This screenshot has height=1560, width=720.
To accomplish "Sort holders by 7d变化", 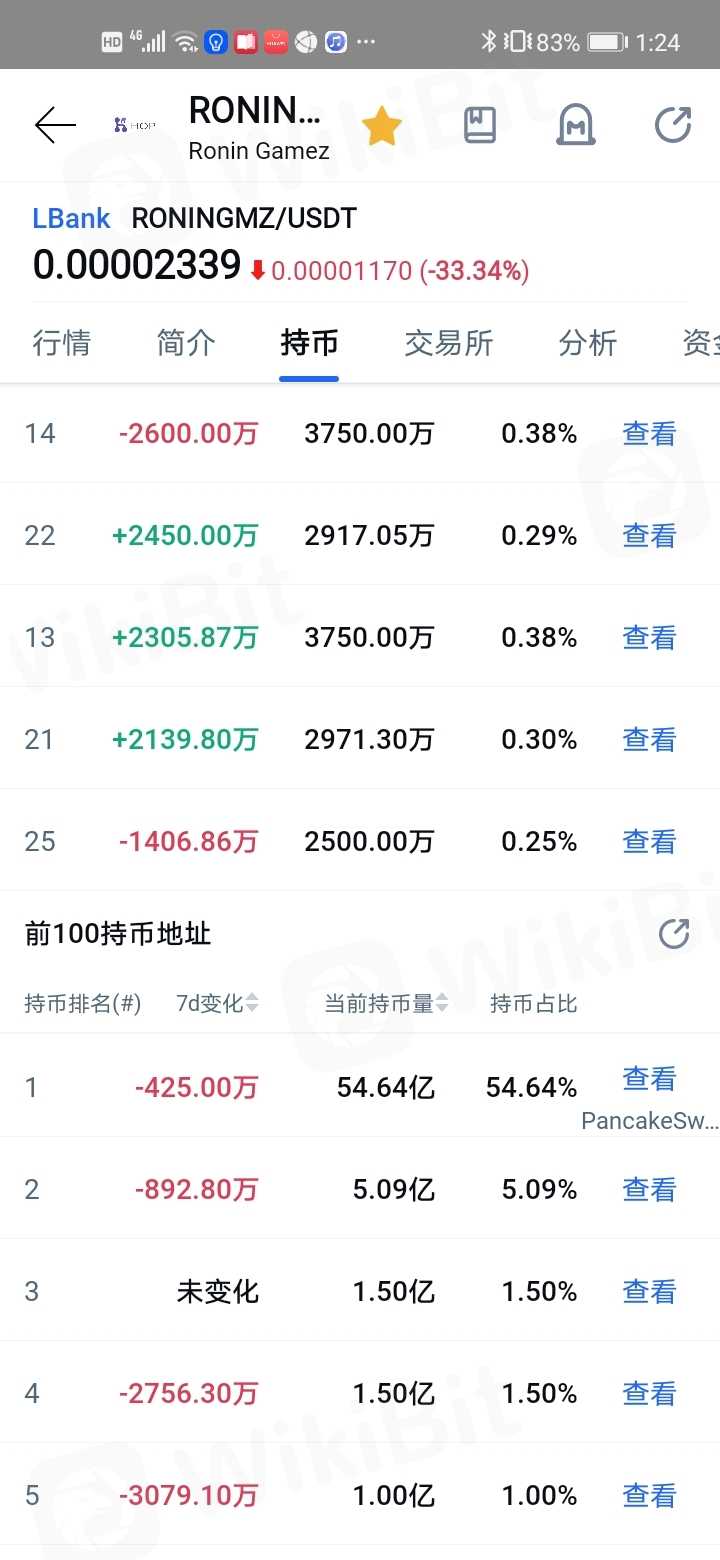I will [218, 1003].
